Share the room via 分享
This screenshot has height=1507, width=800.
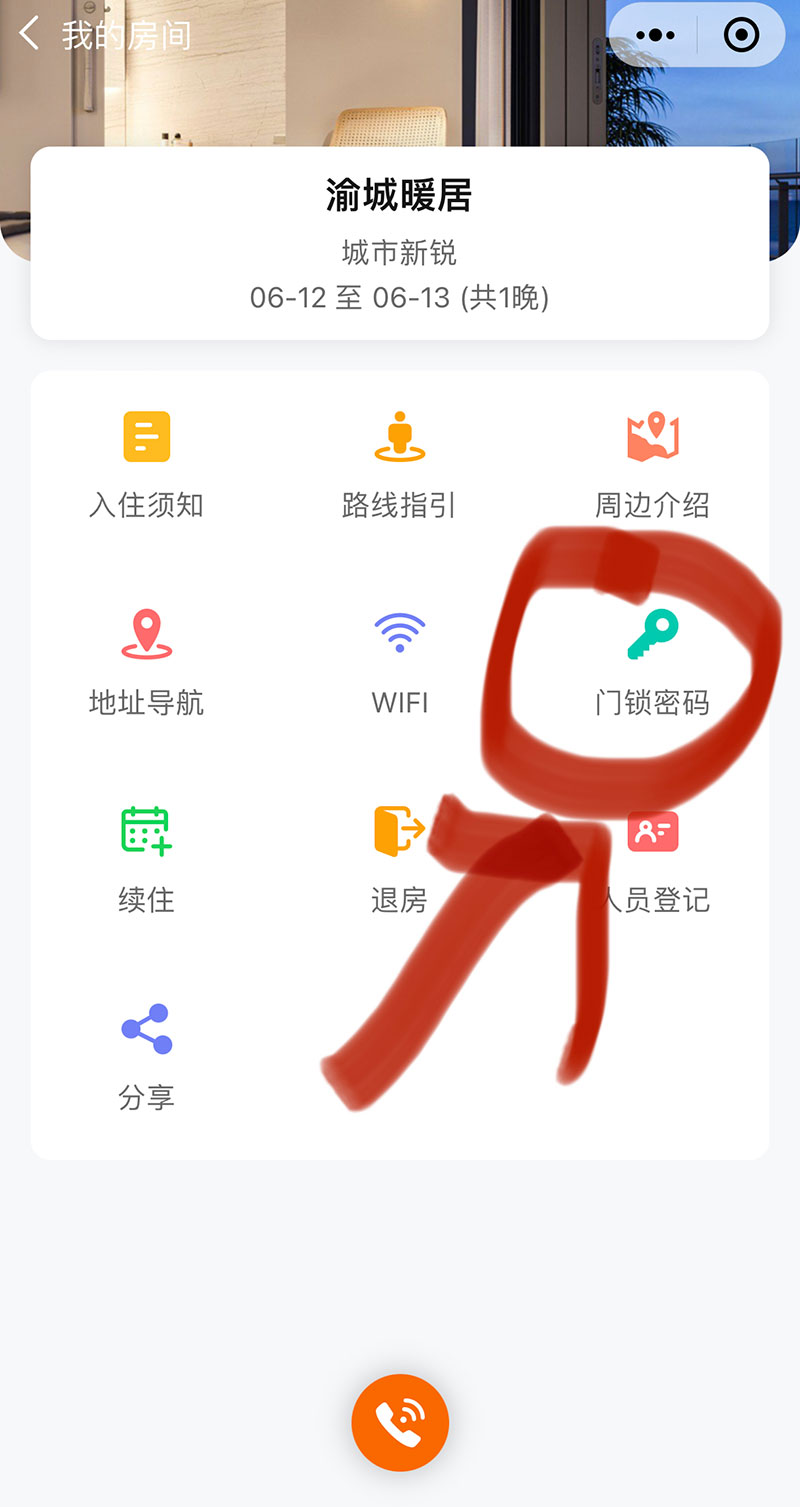pos(147,1056)
